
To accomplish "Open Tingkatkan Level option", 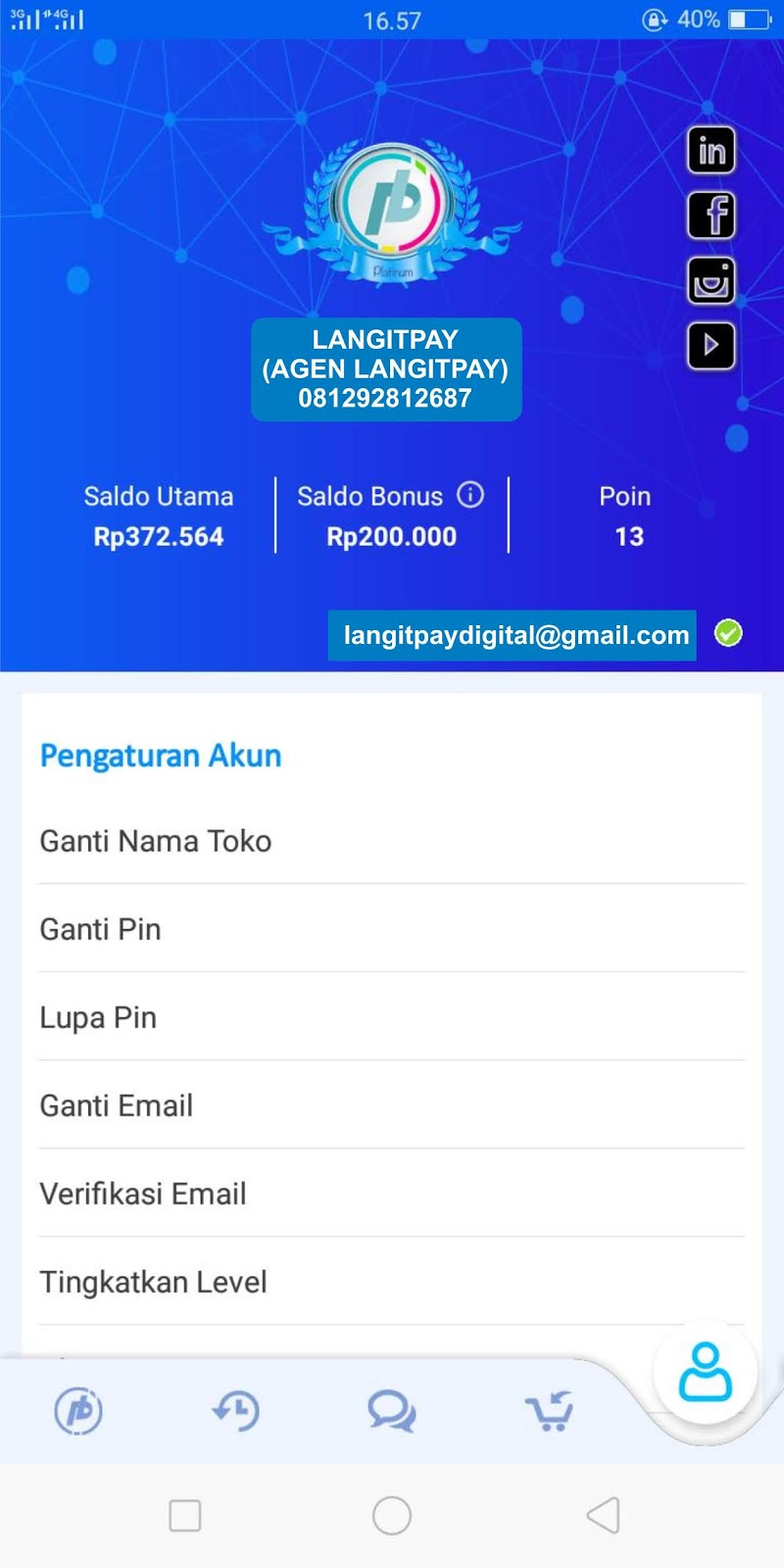I will point(392,1282).
